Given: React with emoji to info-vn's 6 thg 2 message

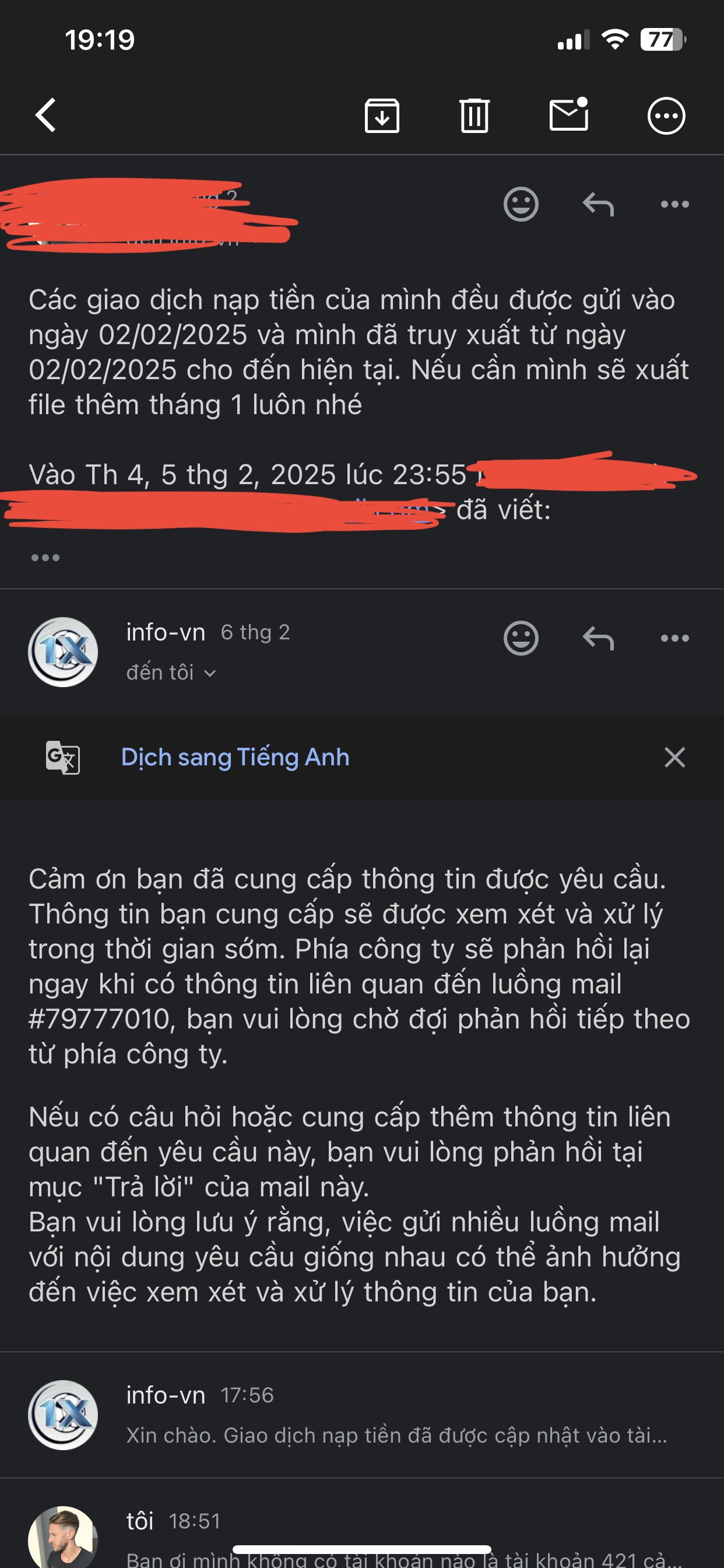Looking at the screenshot, I should pyautogui.click(x=521, y=639).
